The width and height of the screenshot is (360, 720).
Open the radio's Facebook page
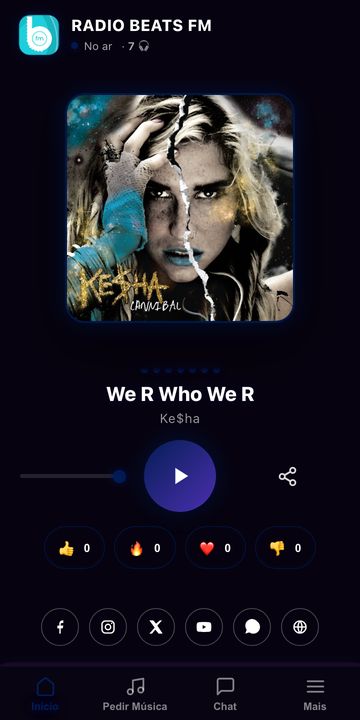pos(60,627)
